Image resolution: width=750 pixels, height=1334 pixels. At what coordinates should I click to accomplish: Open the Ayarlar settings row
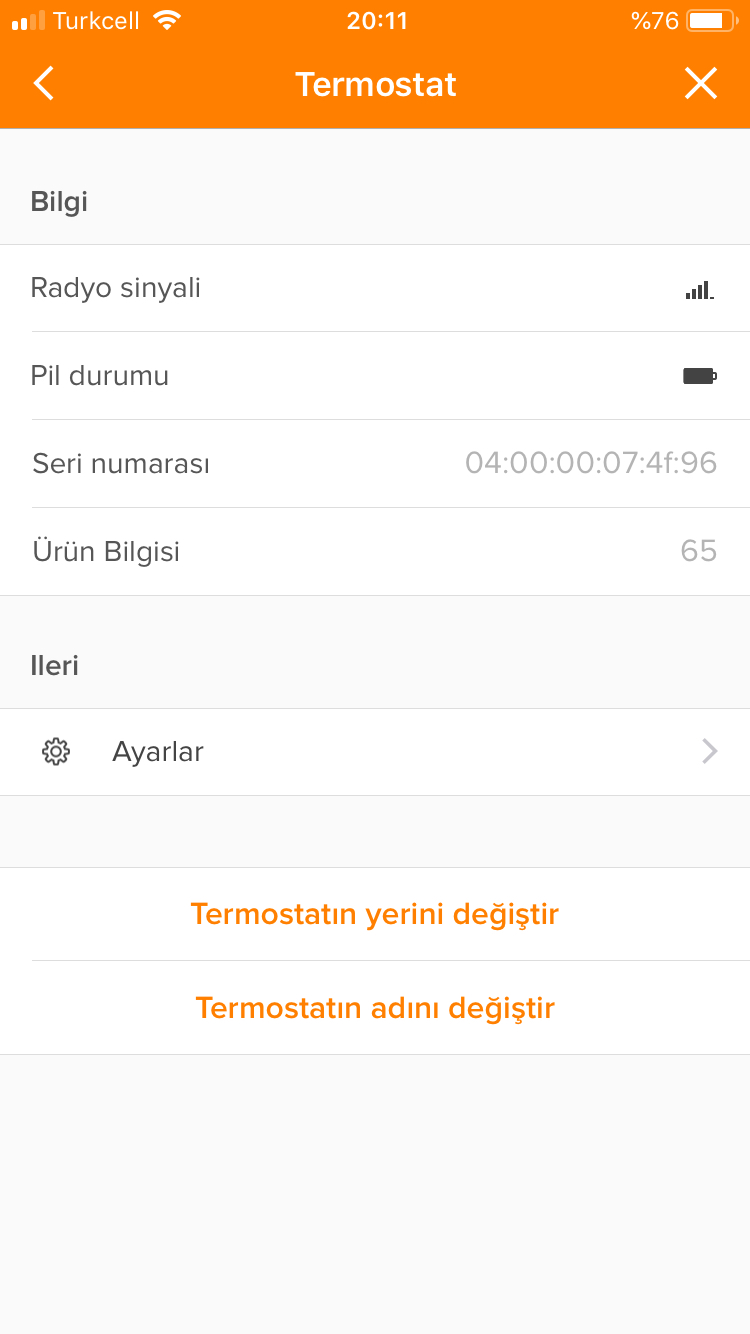coord(375,752)
